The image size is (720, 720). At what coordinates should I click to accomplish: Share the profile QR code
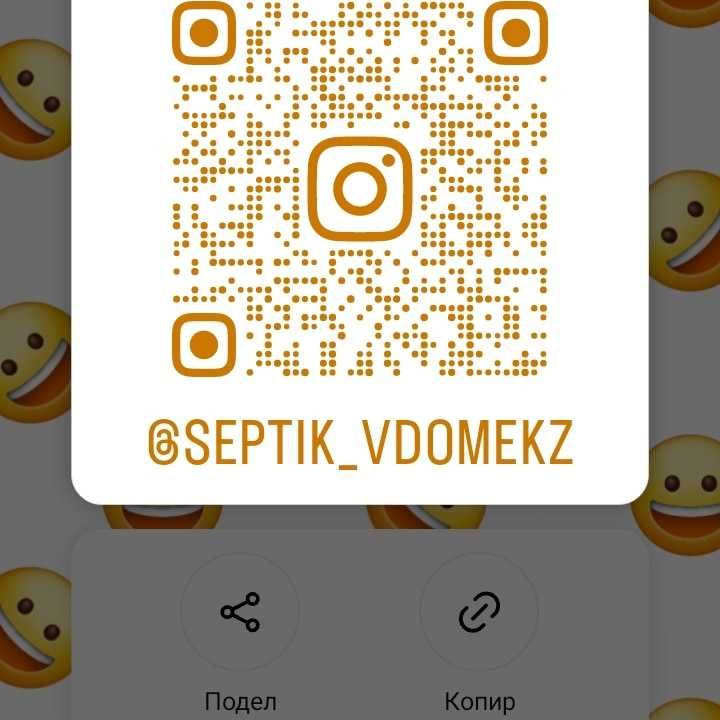pos(240,612)
